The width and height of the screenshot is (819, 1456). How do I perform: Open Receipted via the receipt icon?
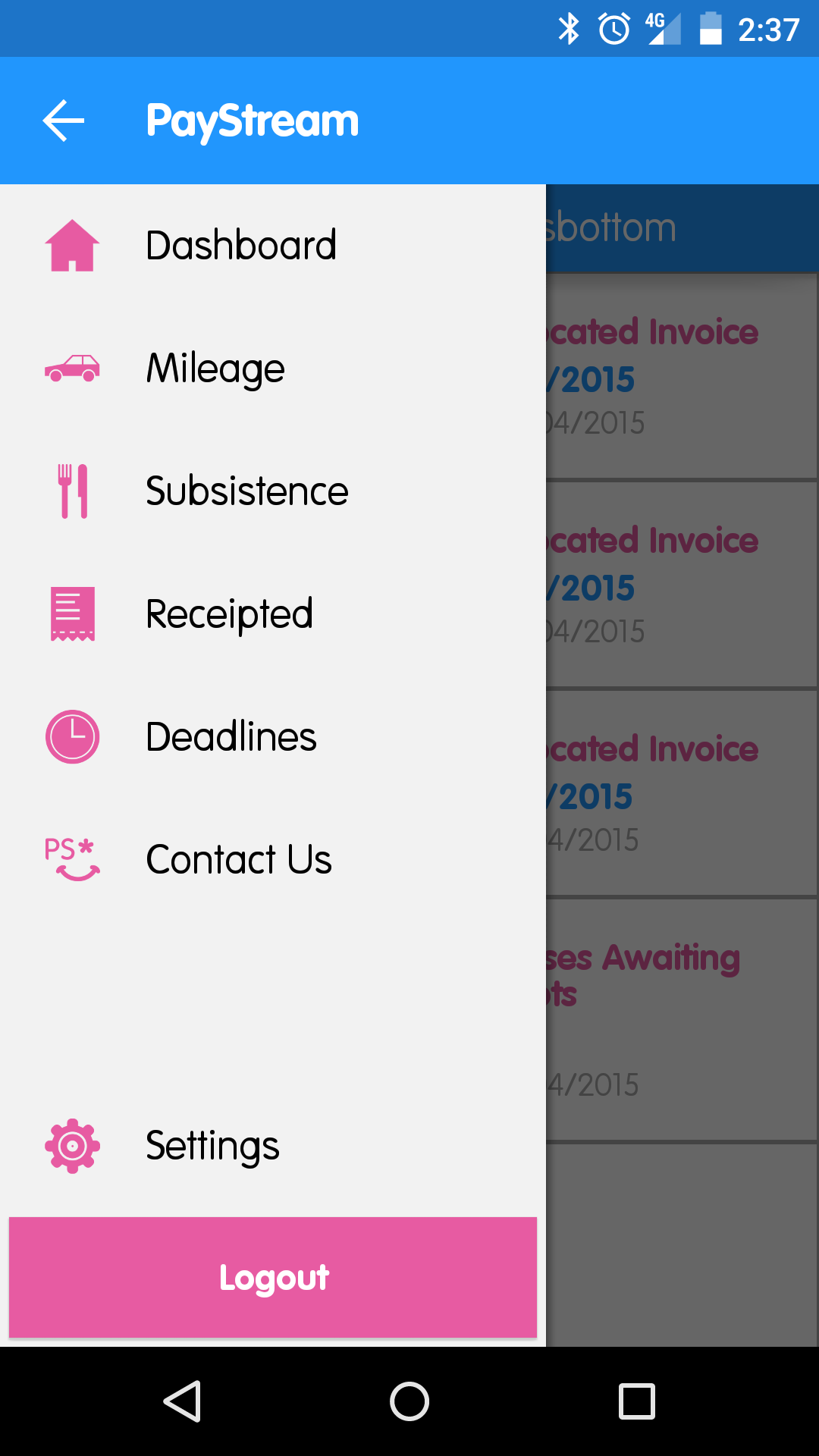(x=71, y=613)
